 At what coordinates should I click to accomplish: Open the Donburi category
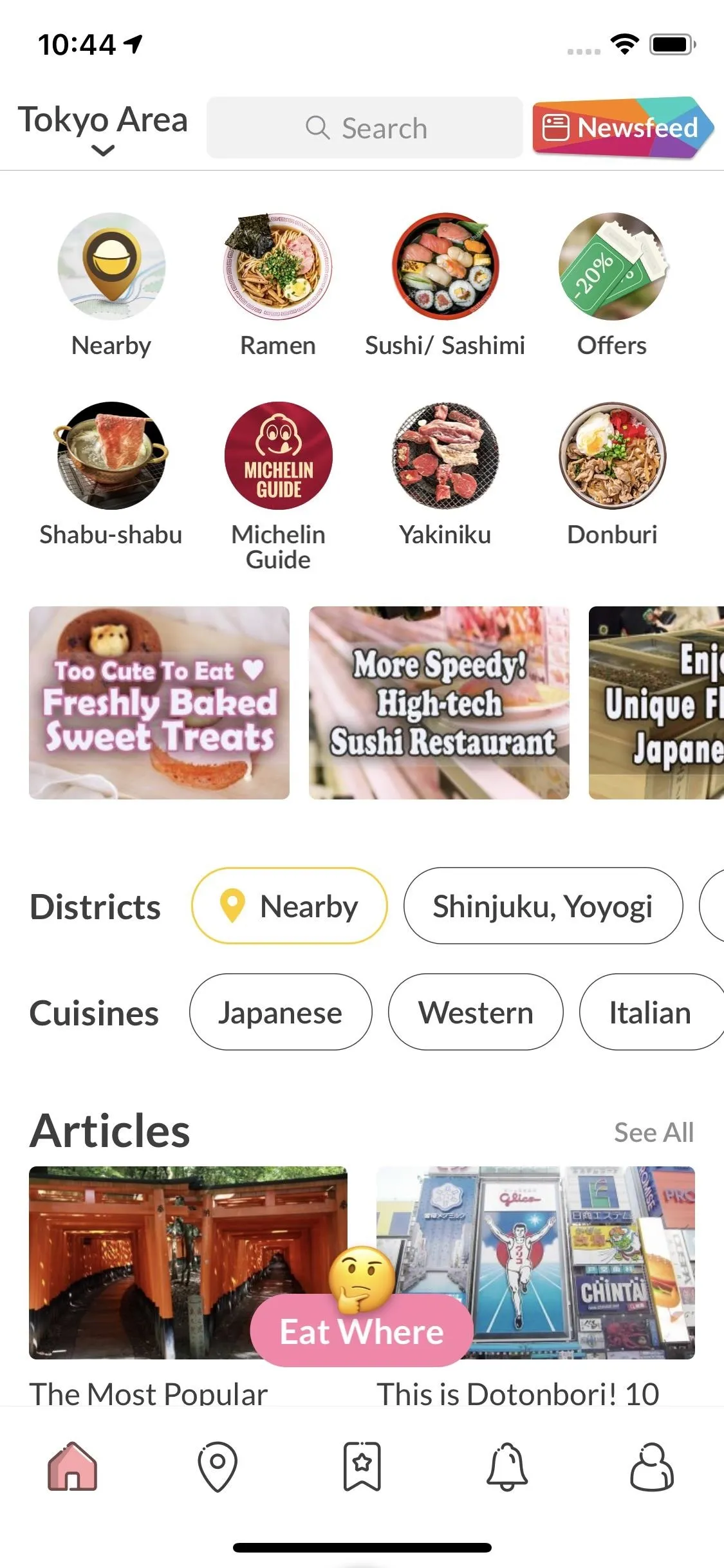[612, 474]
